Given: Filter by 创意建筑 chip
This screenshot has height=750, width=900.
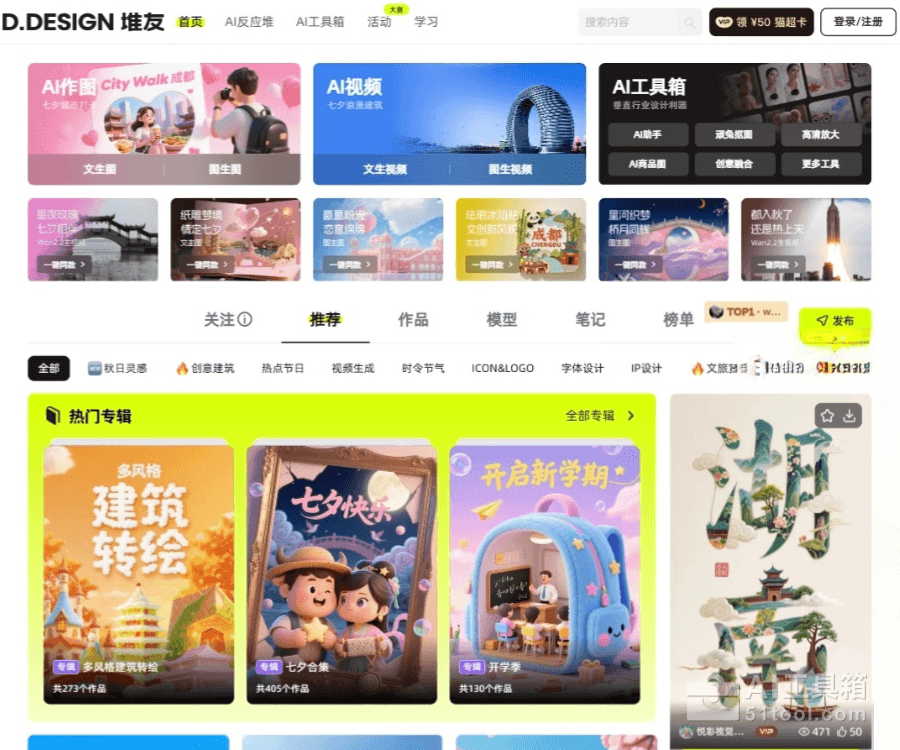Looking at the screenshot, I should pyautogui.click(x=205, y=368).
